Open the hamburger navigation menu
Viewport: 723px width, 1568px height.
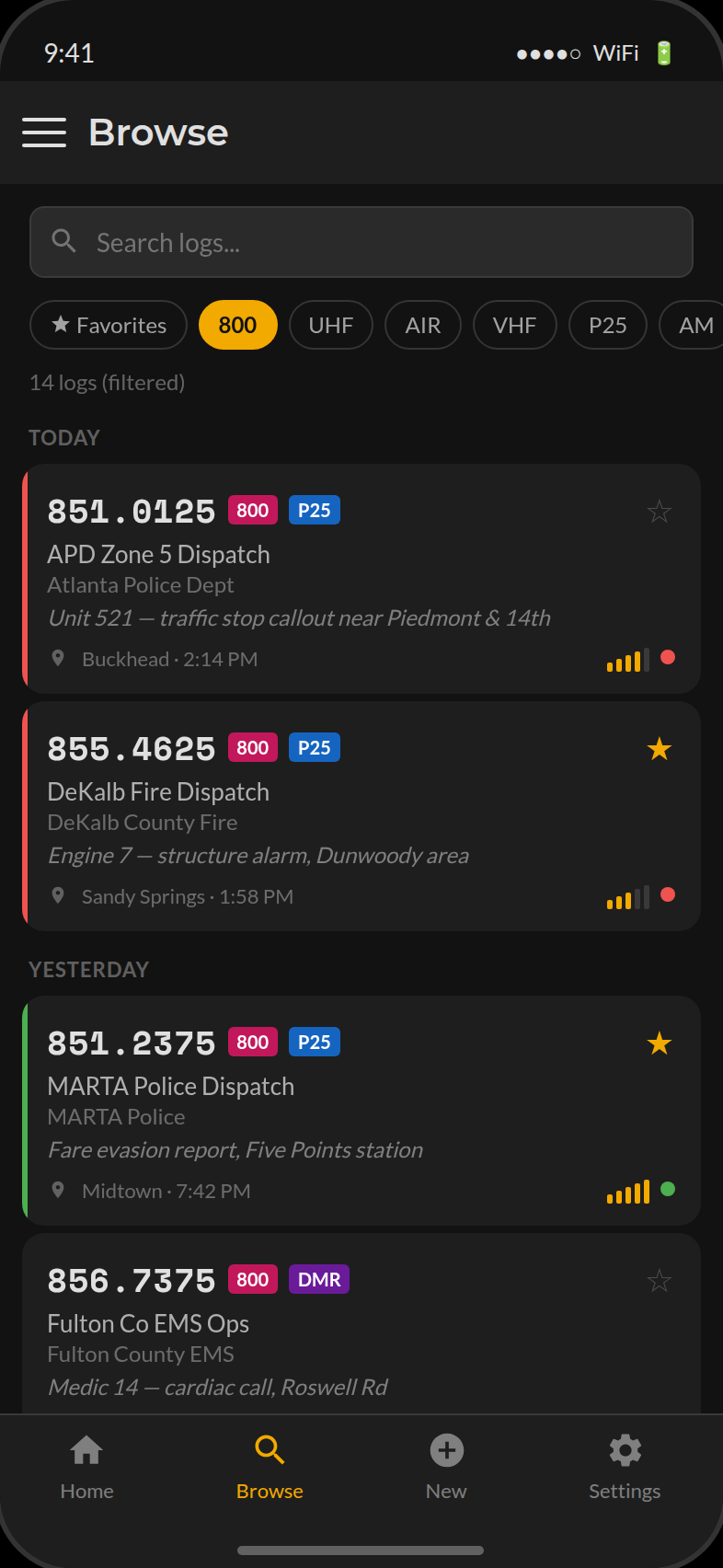44,132
